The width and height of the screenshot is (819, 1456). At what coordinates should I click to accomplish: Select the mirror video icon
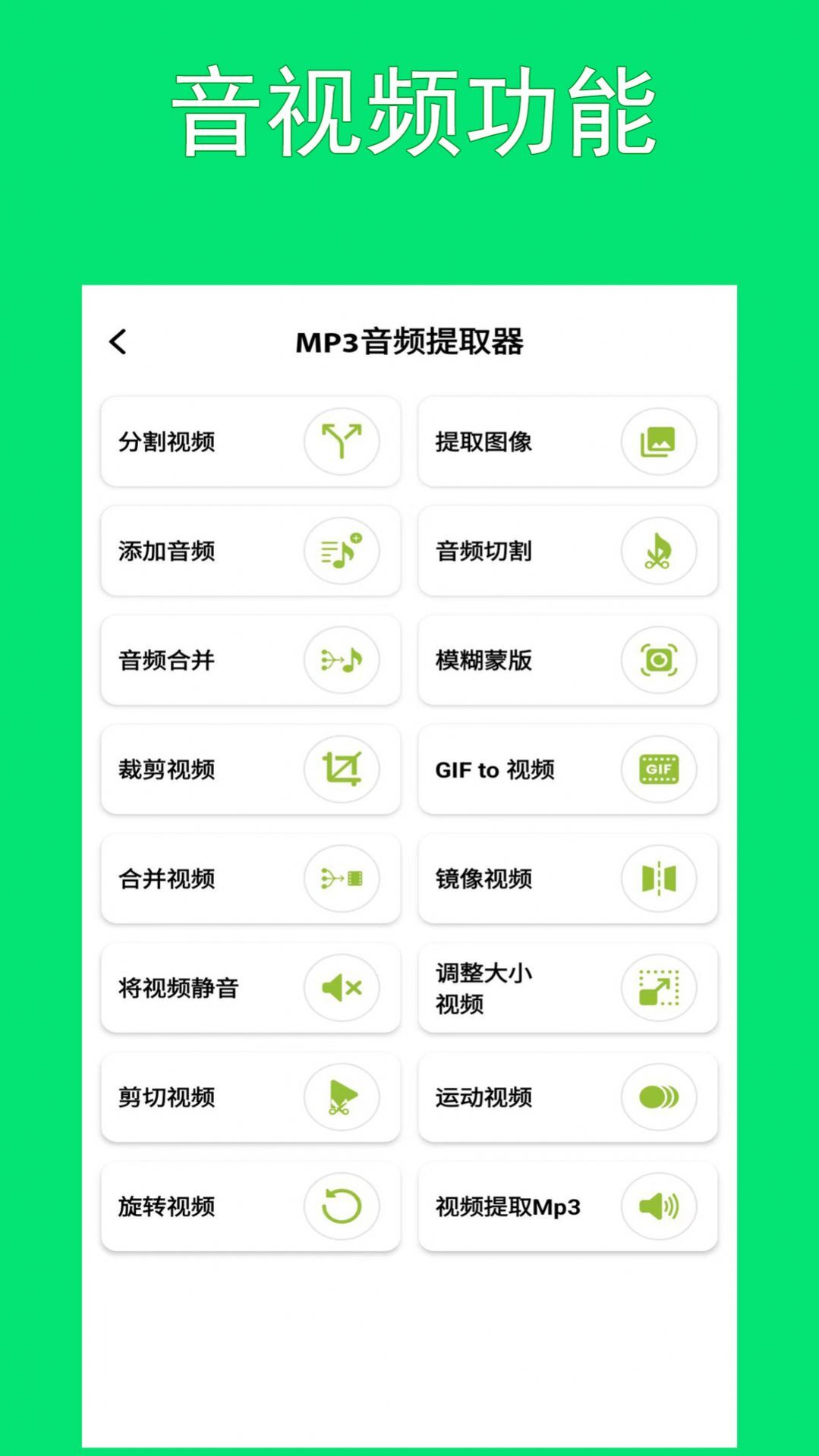659,879
